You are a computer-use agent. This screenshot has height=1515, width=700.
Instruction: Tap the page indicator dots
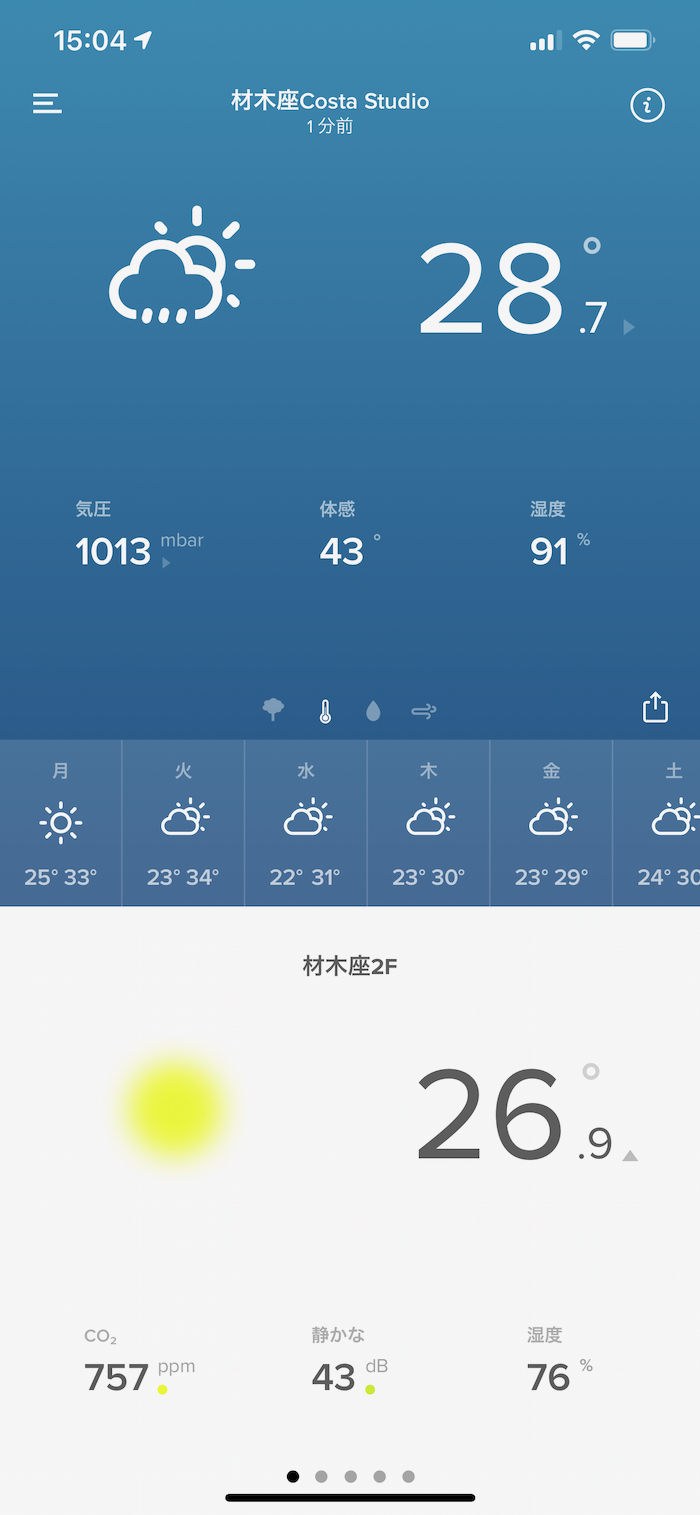350,1476
